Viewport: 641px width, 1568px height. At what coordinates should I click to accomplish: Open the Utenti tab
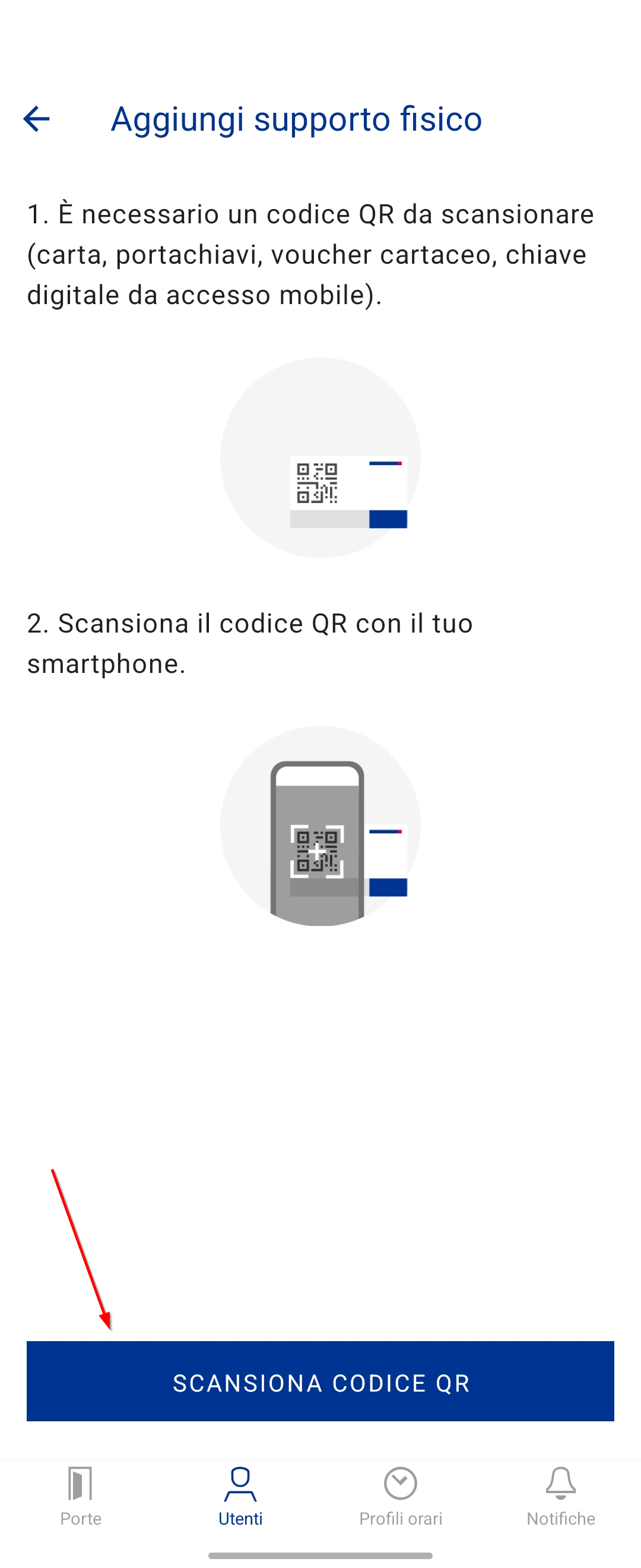240,1497
